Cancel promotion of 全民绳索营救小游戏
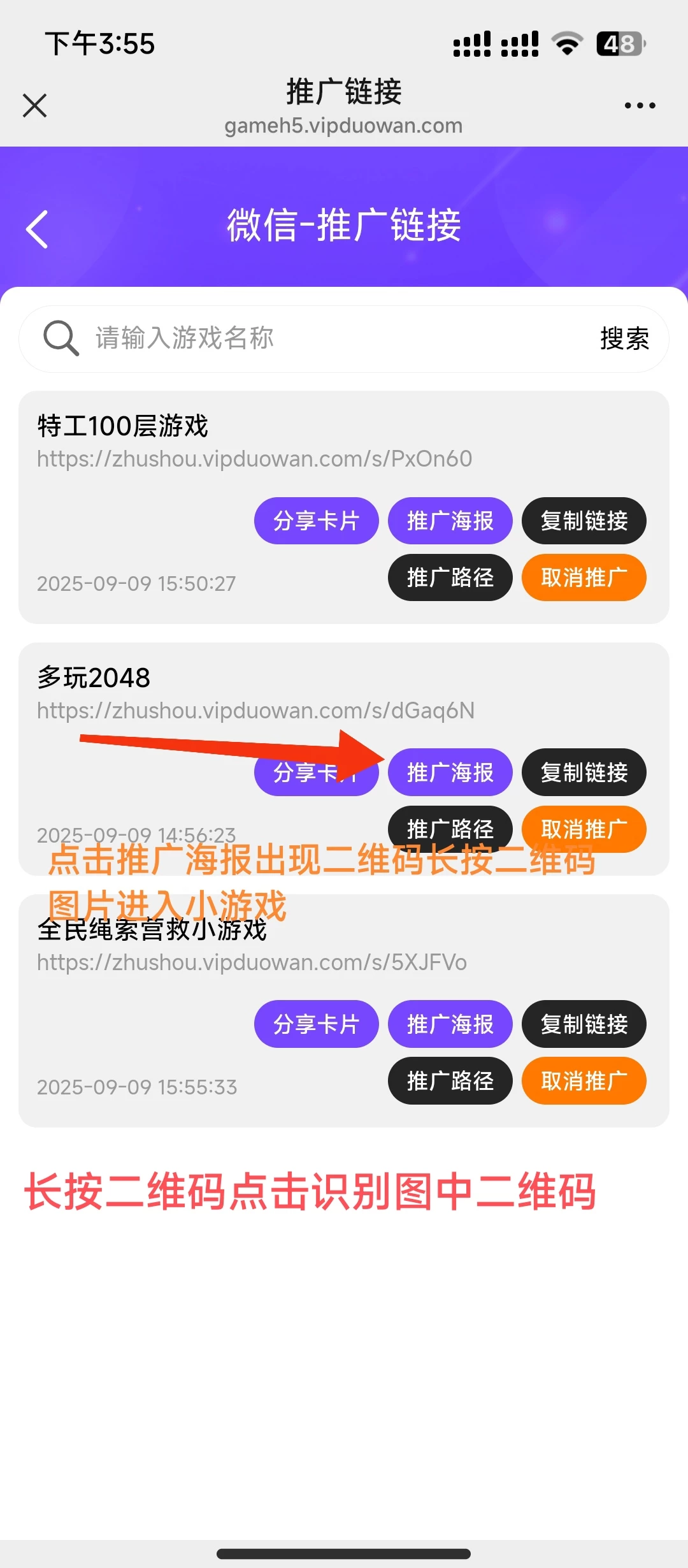 [584, 1081]
